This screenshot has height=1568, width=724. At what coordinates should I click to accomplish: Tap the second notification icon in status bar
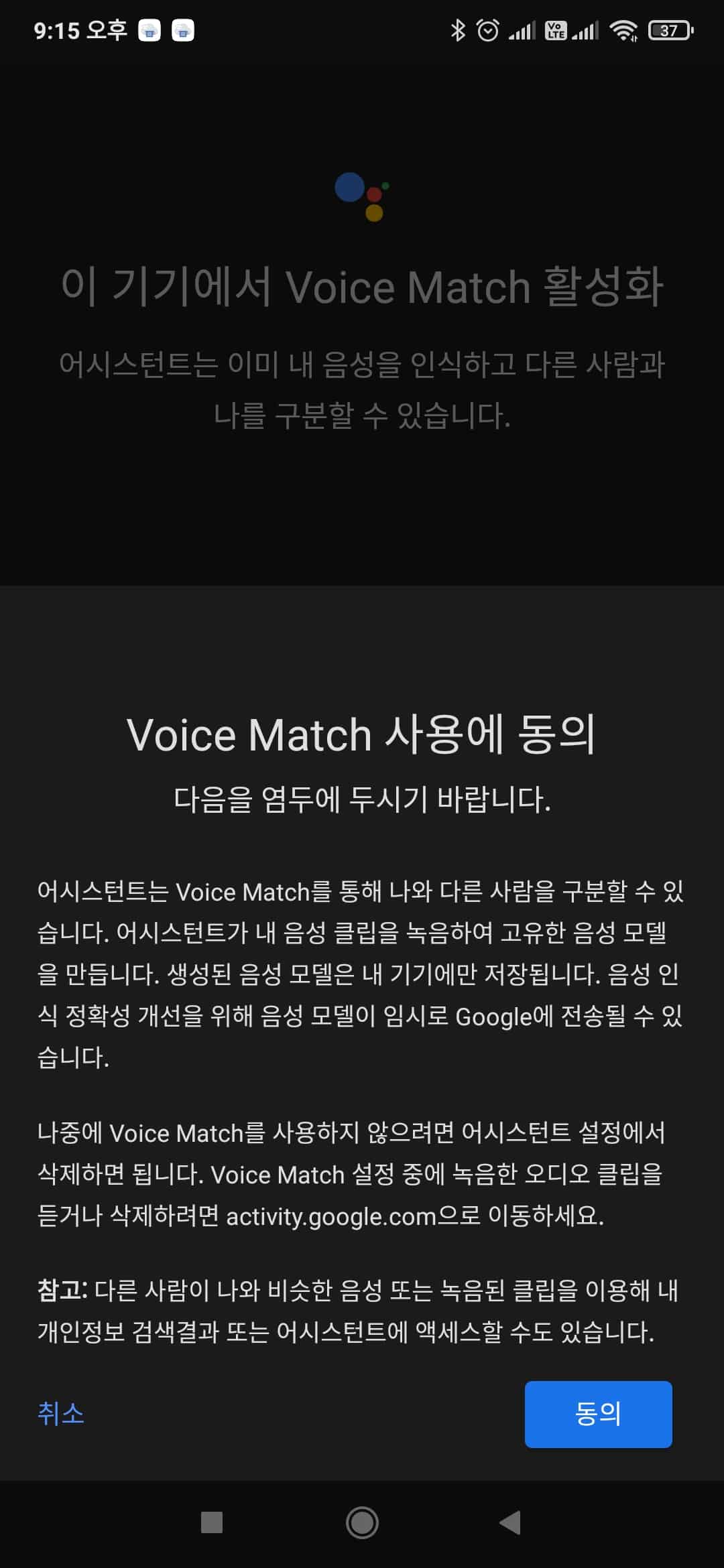(182, 30)
